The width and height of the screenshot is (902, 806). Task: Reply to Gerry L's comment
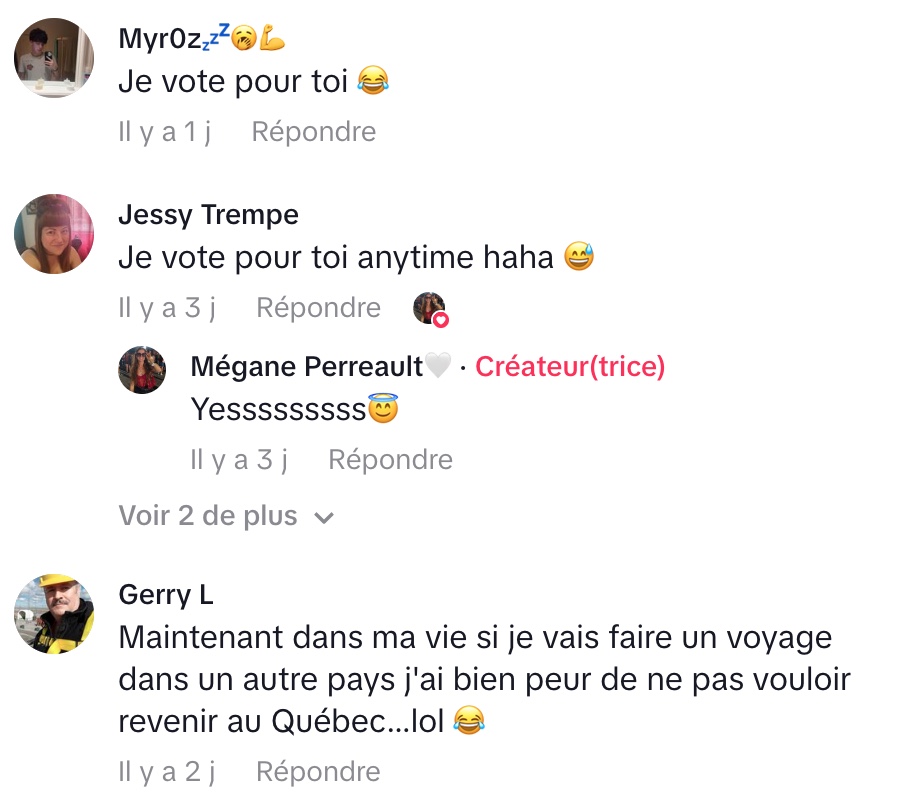click(318, 772)
